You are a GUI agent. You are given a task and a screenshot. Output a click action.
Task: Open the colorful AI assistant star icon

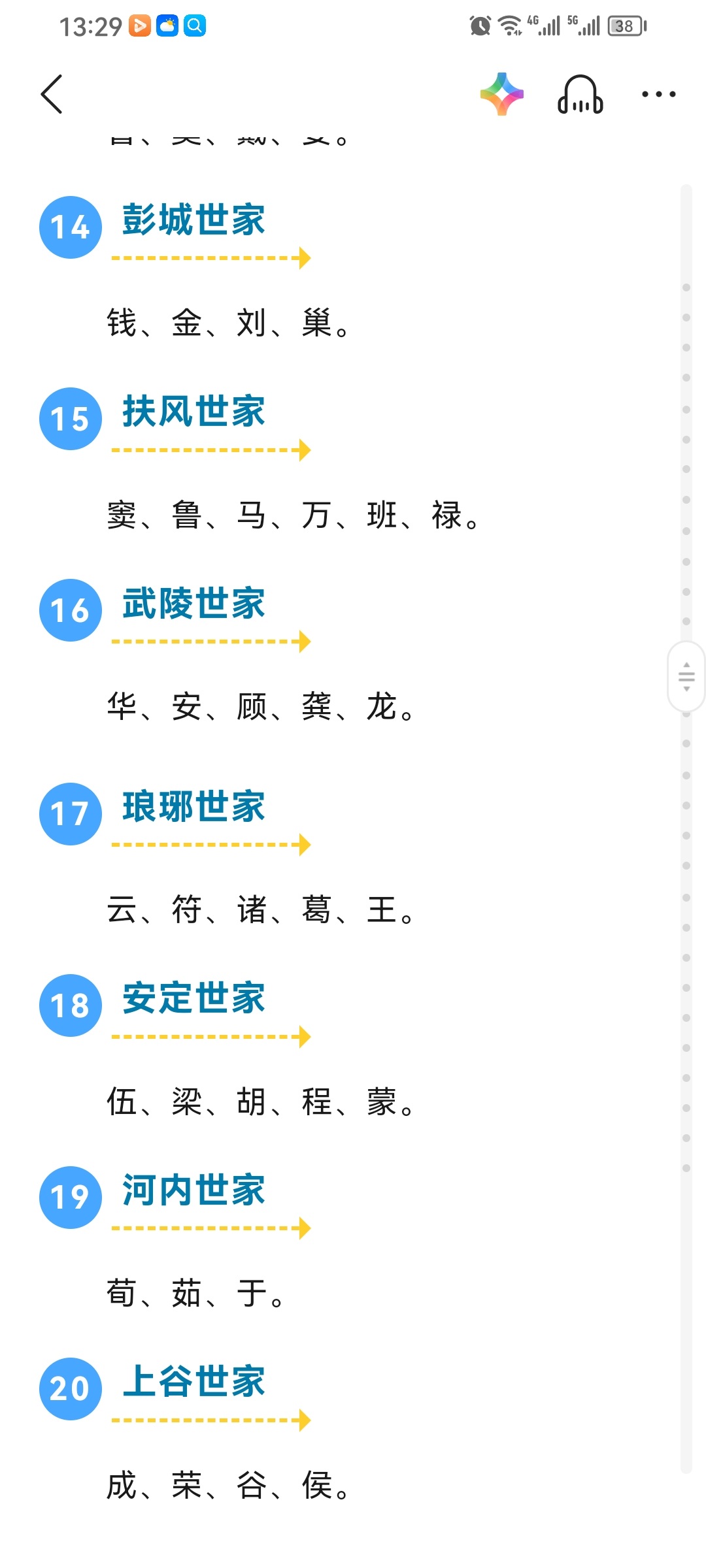502,94
